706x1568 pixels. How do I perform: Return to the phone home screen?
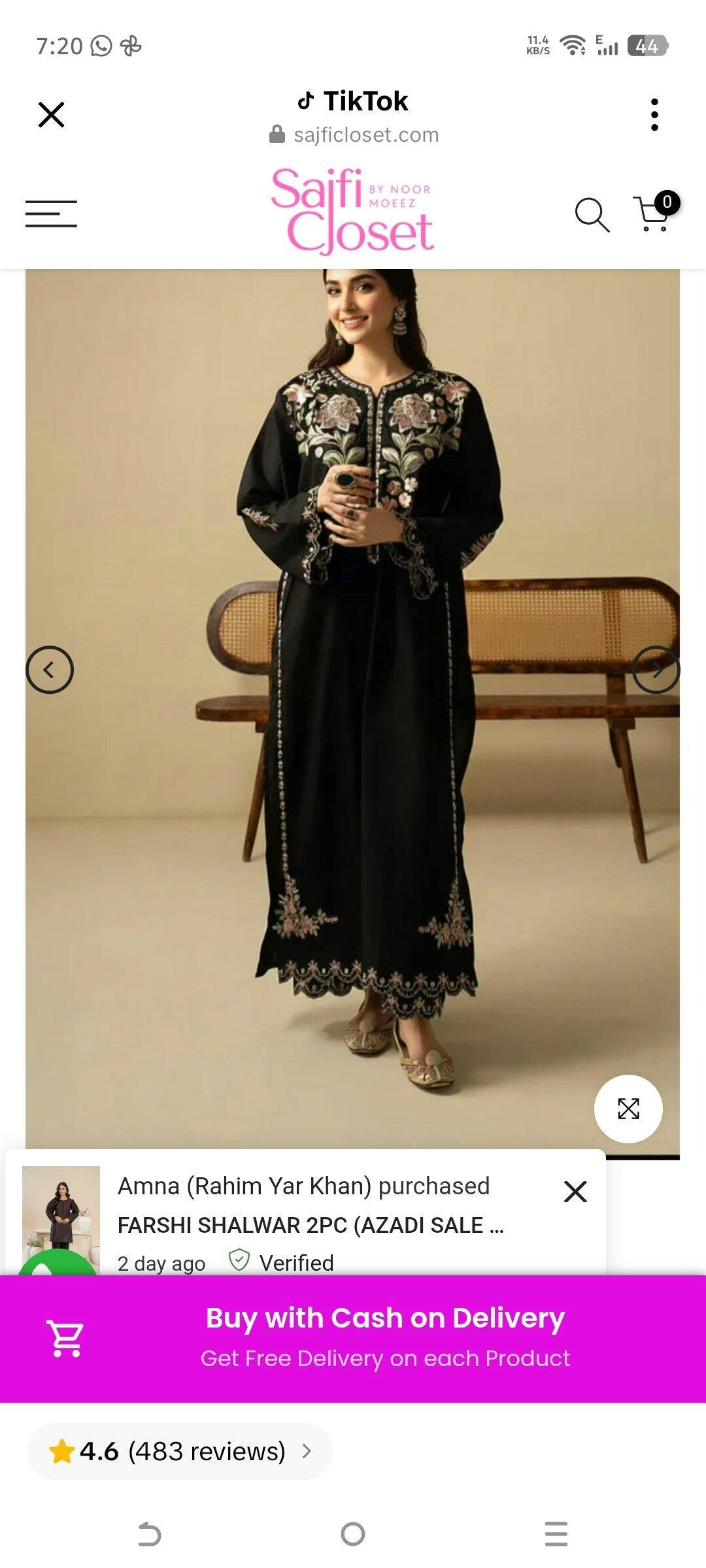click(x=353, y=1533)
